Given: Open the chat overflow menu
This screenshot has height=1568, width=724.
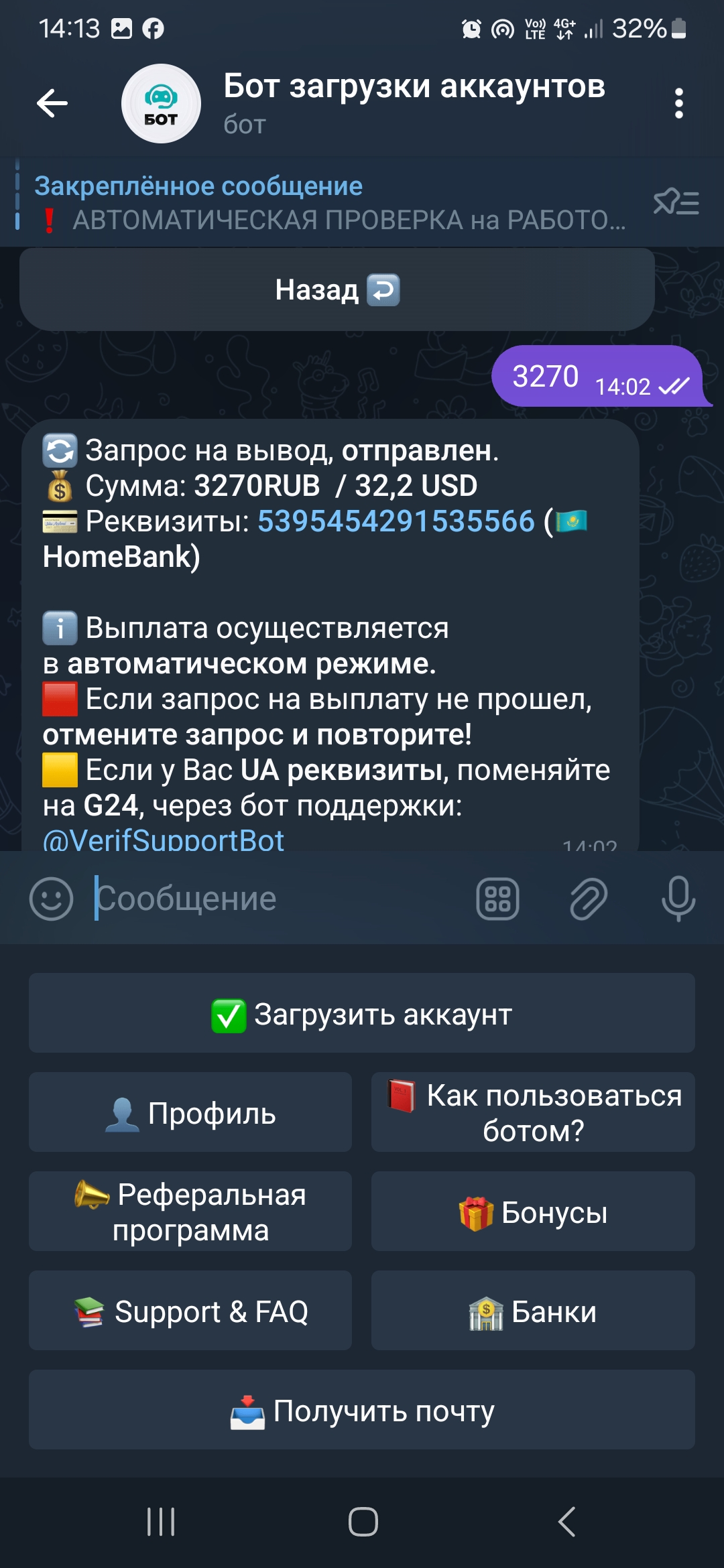Looking at the screenshot, I should point(678,103).
